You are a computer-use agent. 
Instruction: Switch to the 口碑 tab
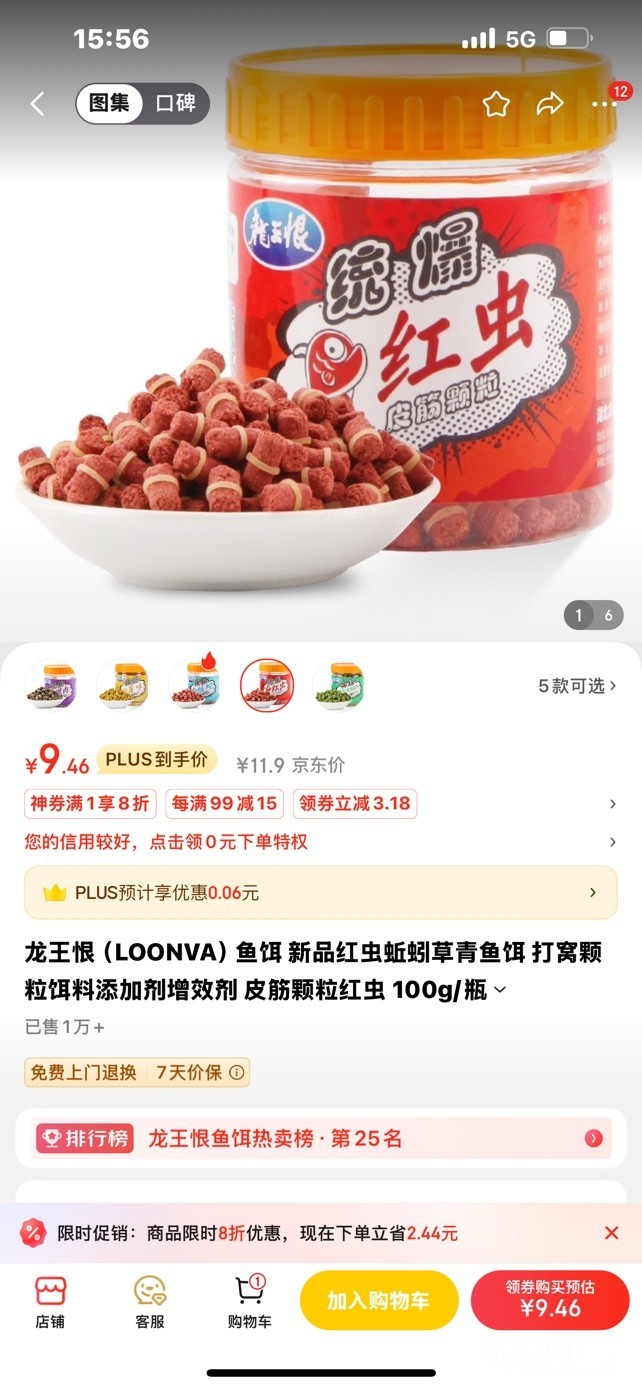click(175, 103)
